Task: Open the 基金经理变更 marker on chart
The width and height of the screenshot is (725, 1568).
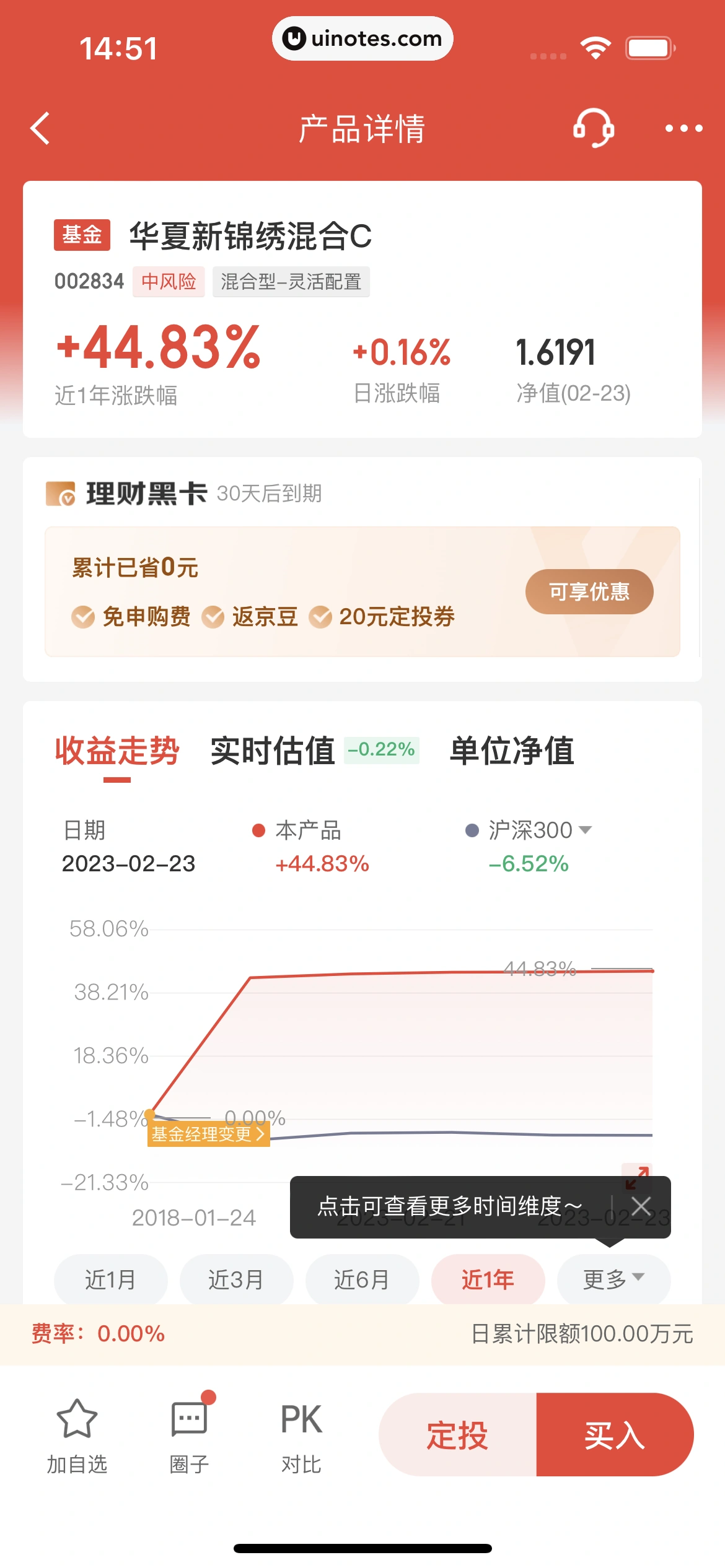Action: pyautogui.click(x=208, y=1134)
